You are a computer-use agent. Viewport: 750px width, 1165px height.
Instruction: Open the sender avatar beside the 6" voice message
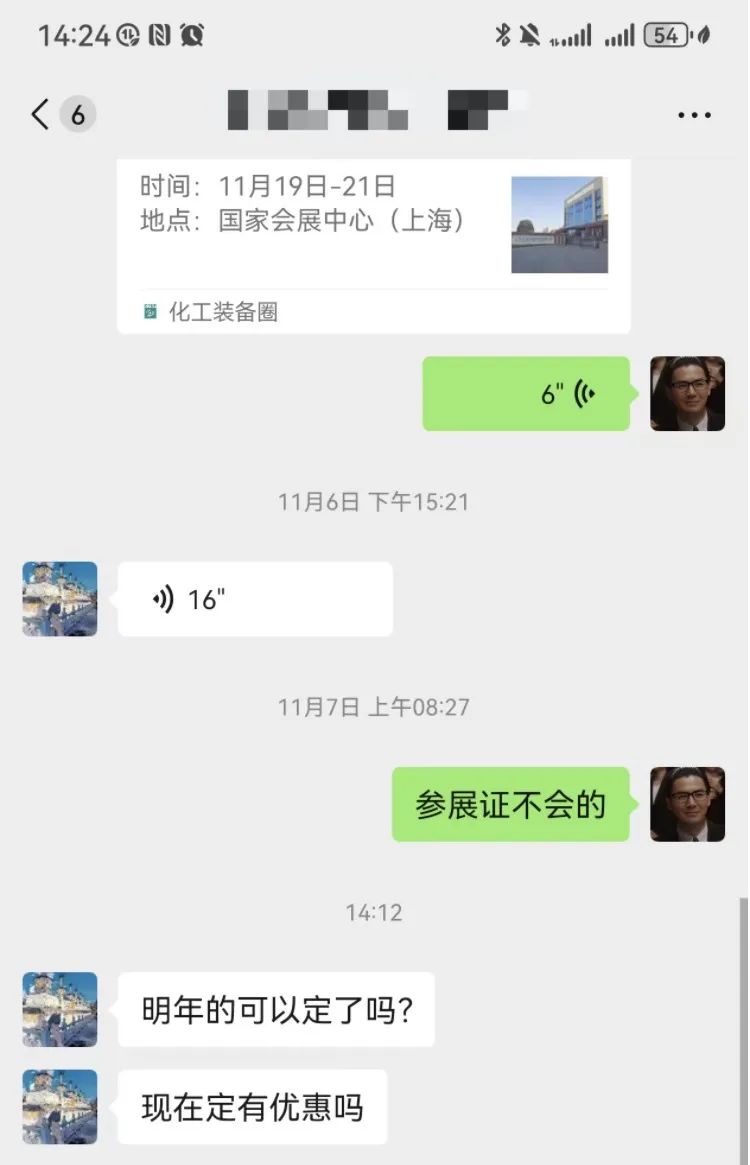pyautogui.click(x=687, y=394)
